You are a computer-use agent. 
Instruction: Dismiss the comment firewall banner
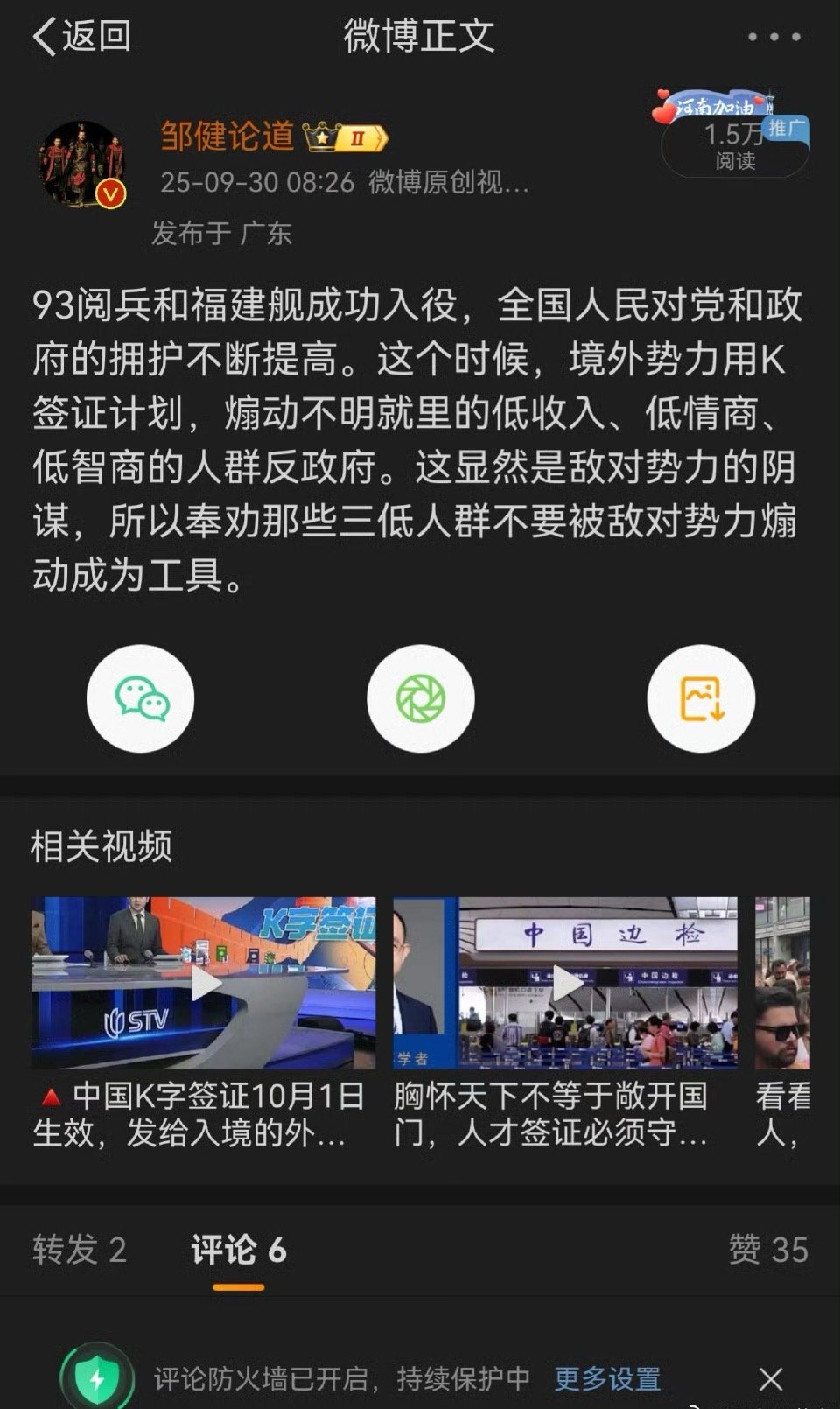coord(771,1379)
